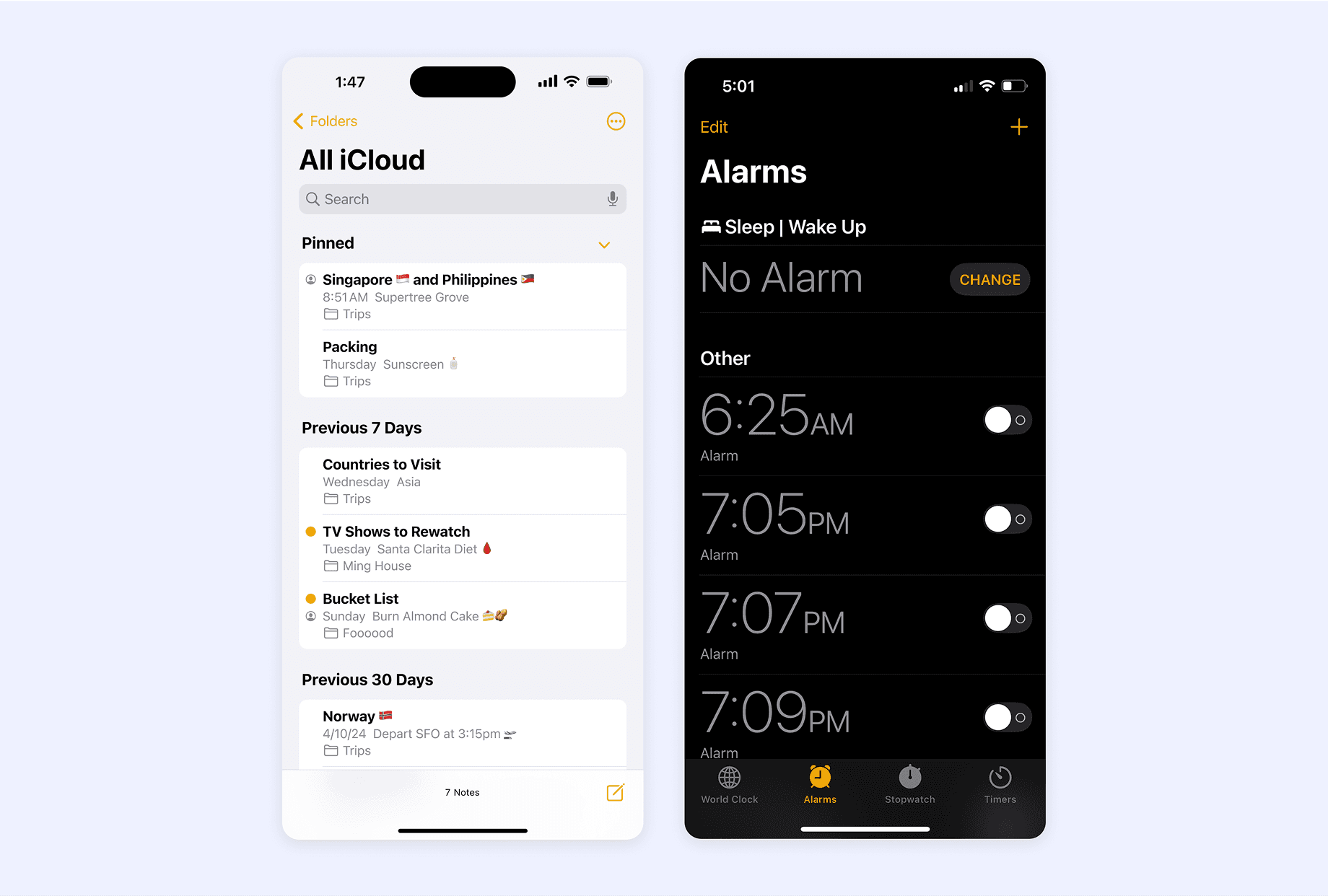1328x896 pixels.
Task: Open the Bucket List note
Action: point(462,615)
